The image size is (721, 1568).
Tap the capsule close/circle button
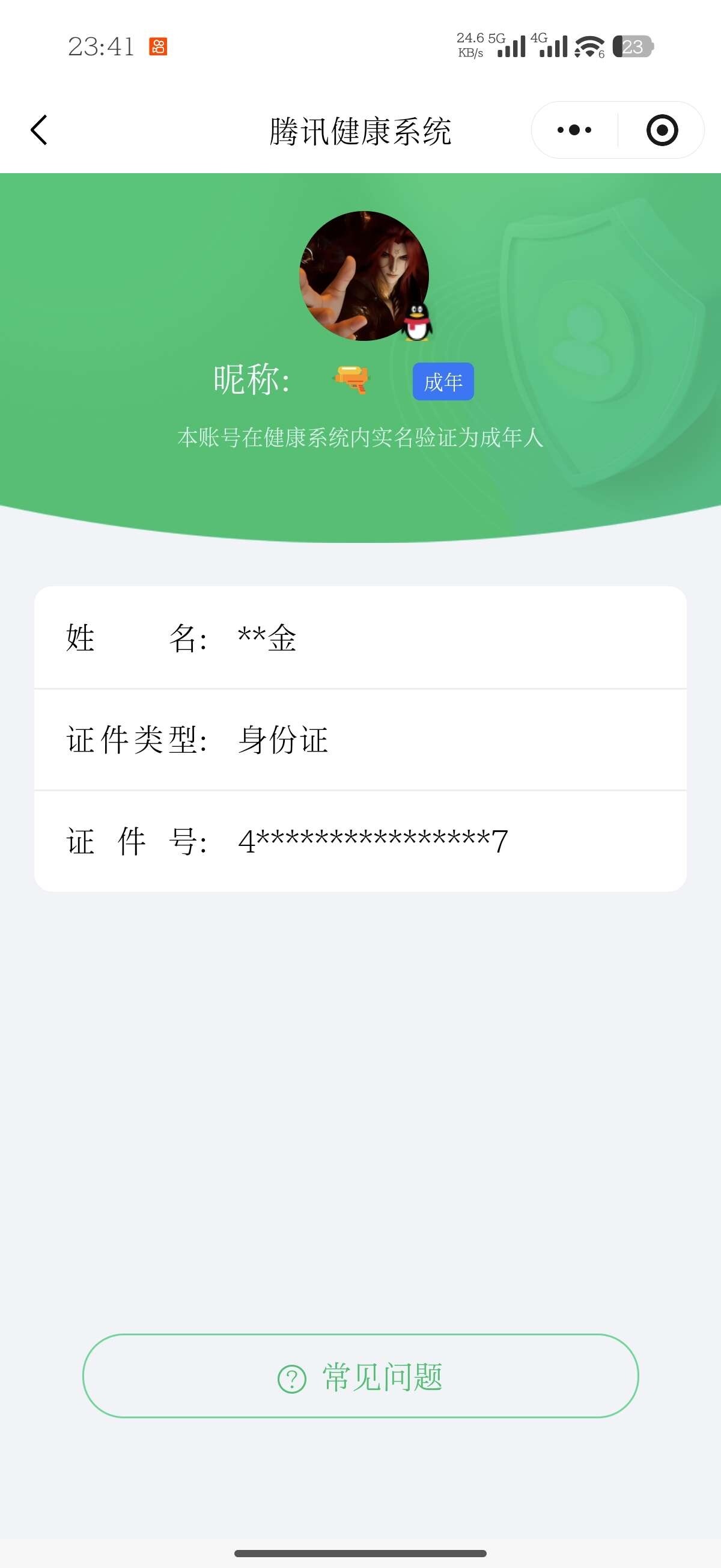662,129
